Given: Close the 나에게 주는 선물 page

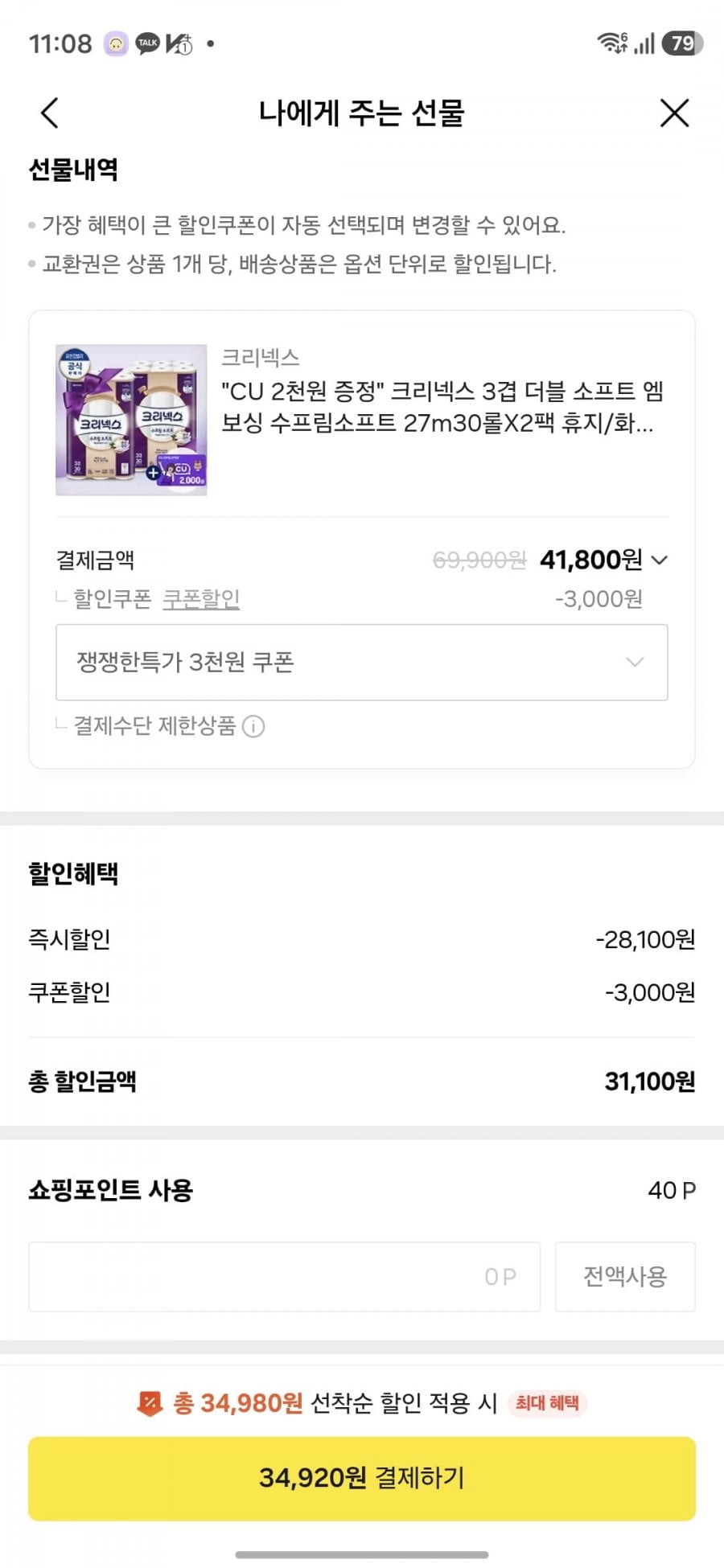Looking at the screenshot, I should (x=674, y=113).
